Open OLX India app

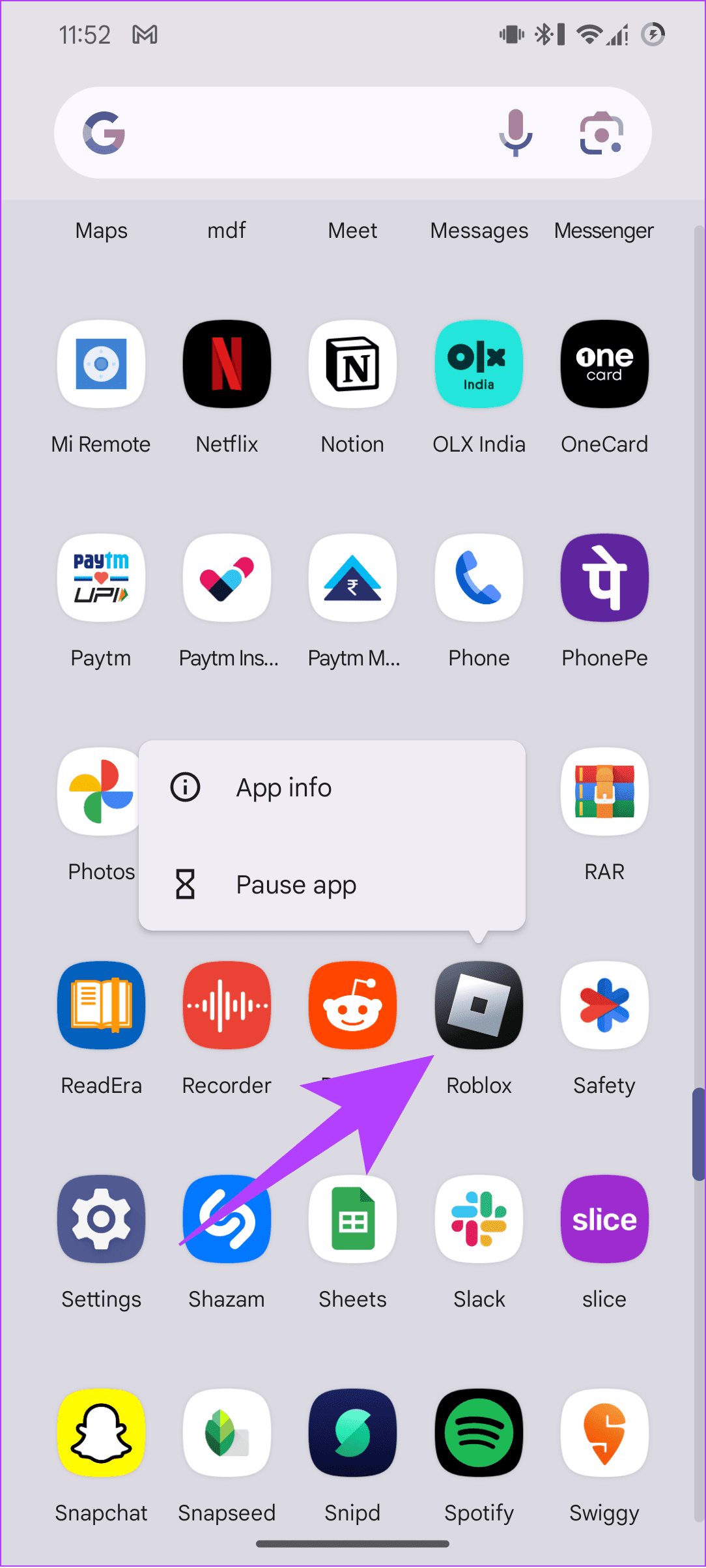[479, 364]
